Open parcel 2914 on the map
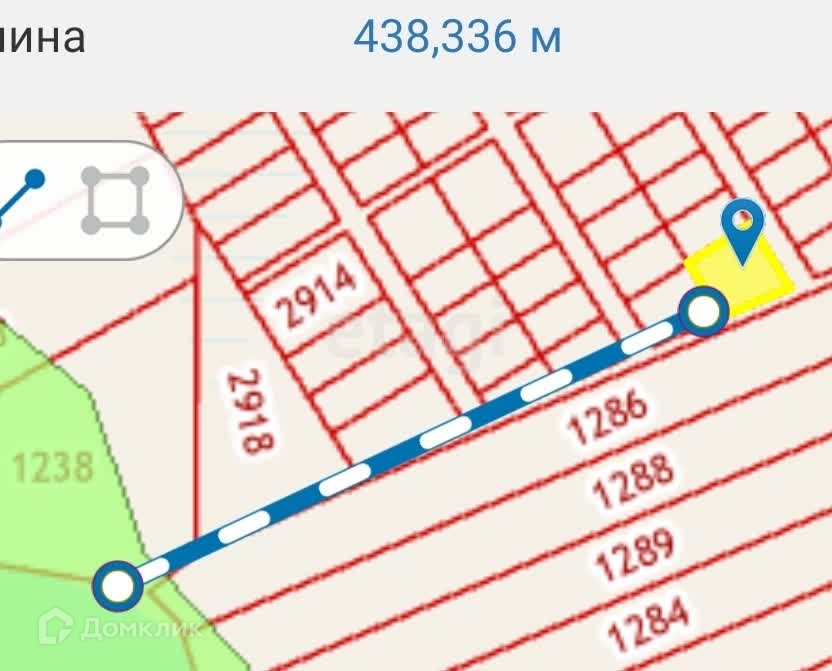This screenshot has height=671, width=832. point(317,294)
